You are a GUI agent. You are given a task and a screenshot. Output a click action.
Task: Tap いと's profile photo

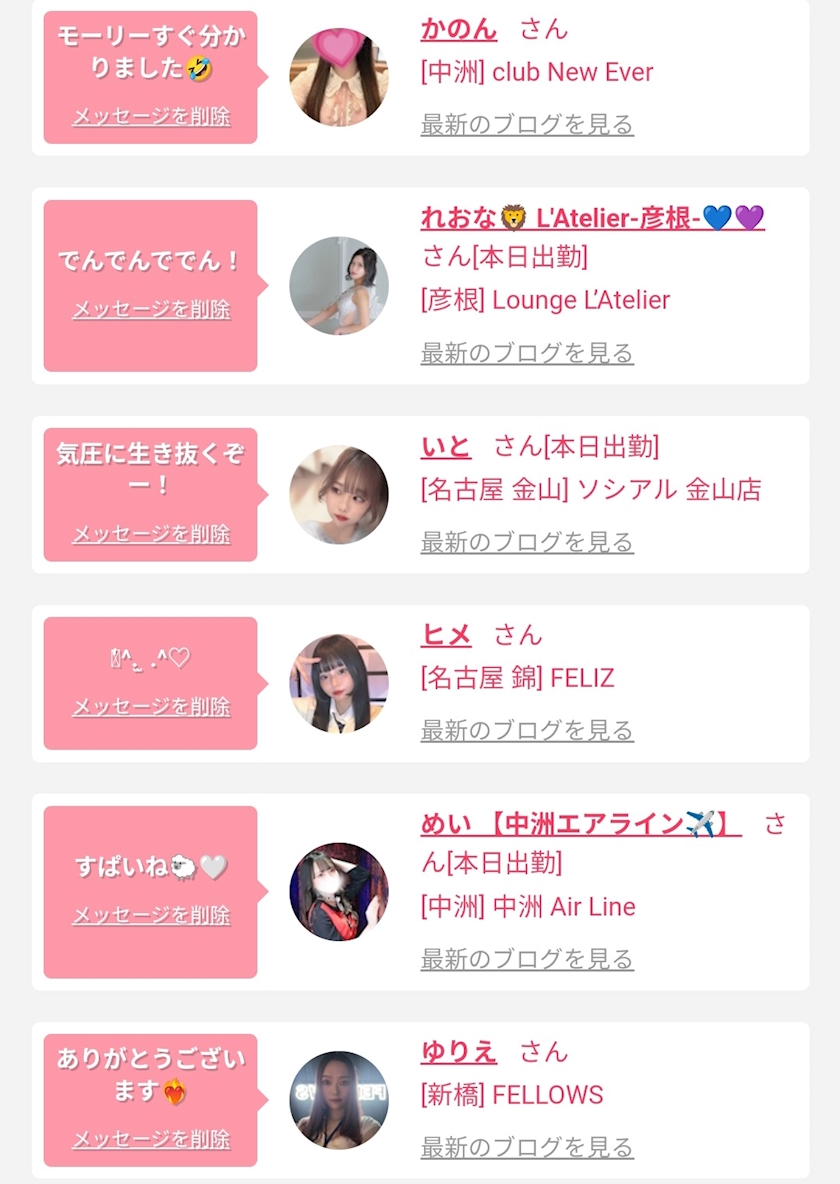[x=339, y=495]
